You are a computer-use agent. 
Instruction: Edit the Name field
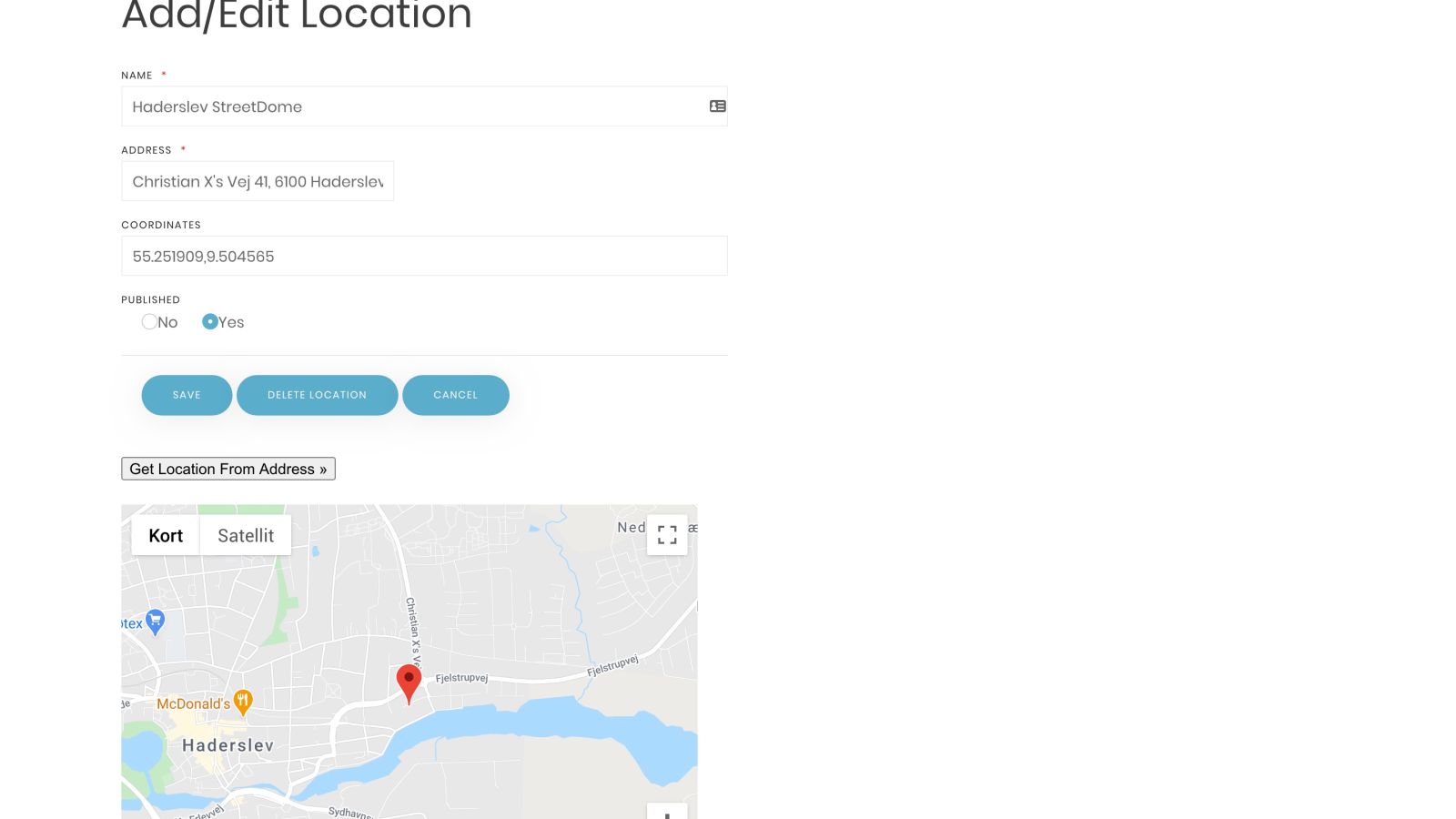click(x=424, y=106)
